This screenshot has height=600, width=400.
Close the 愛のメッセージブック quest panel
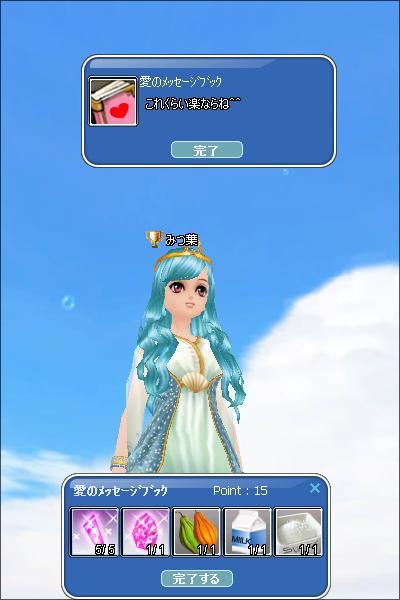click(x=315, y=488)
